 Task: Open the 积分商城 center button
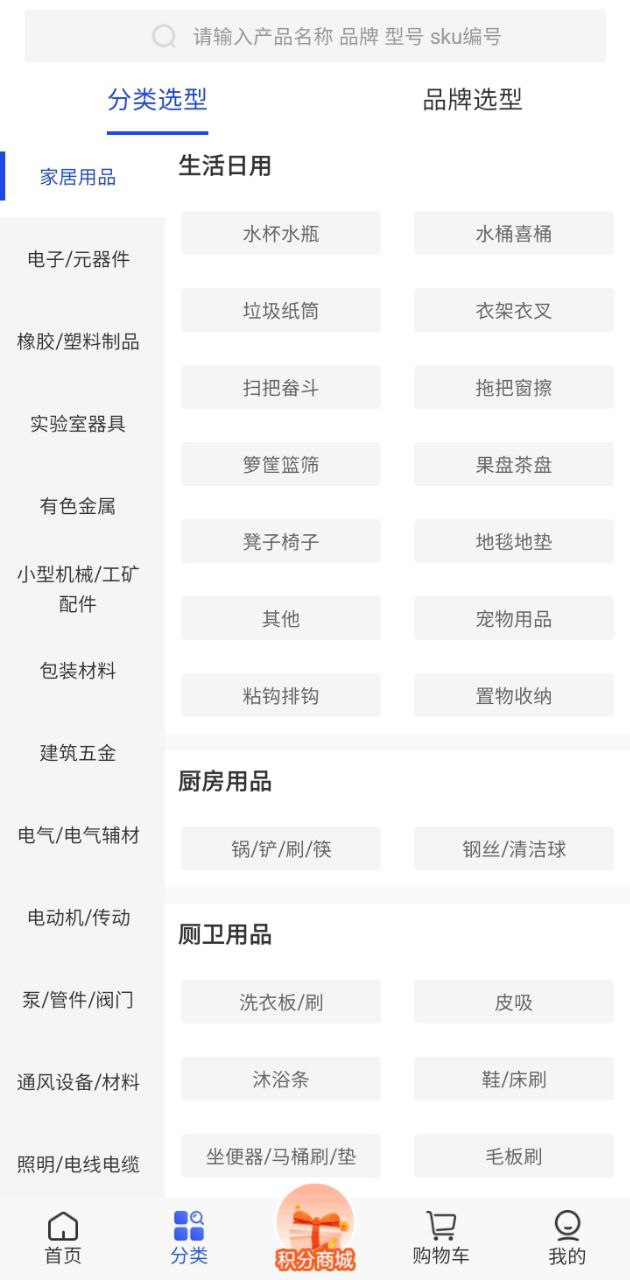(x=315, y=1229)
